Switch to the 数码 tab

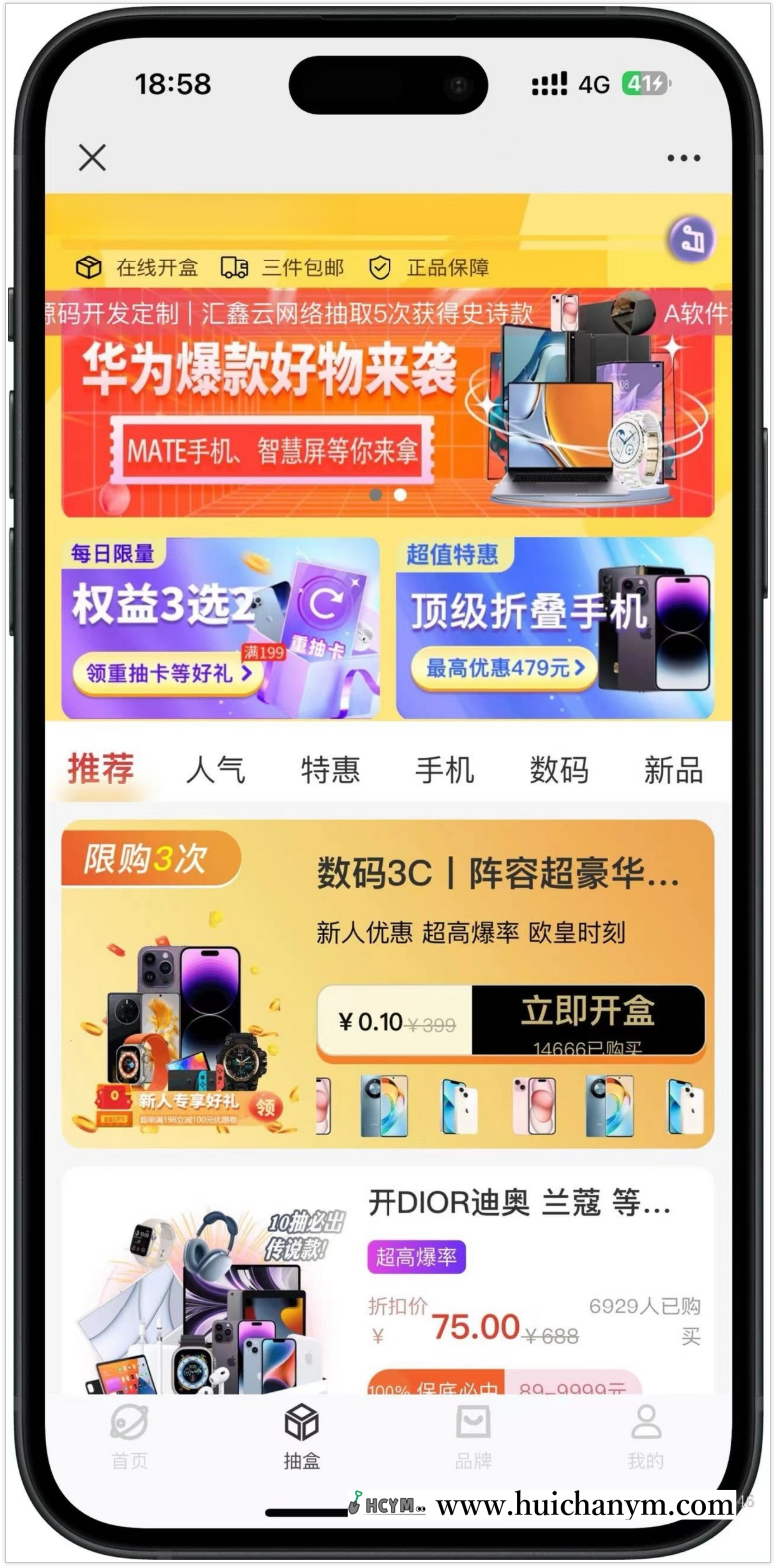(x=559, y=770)
